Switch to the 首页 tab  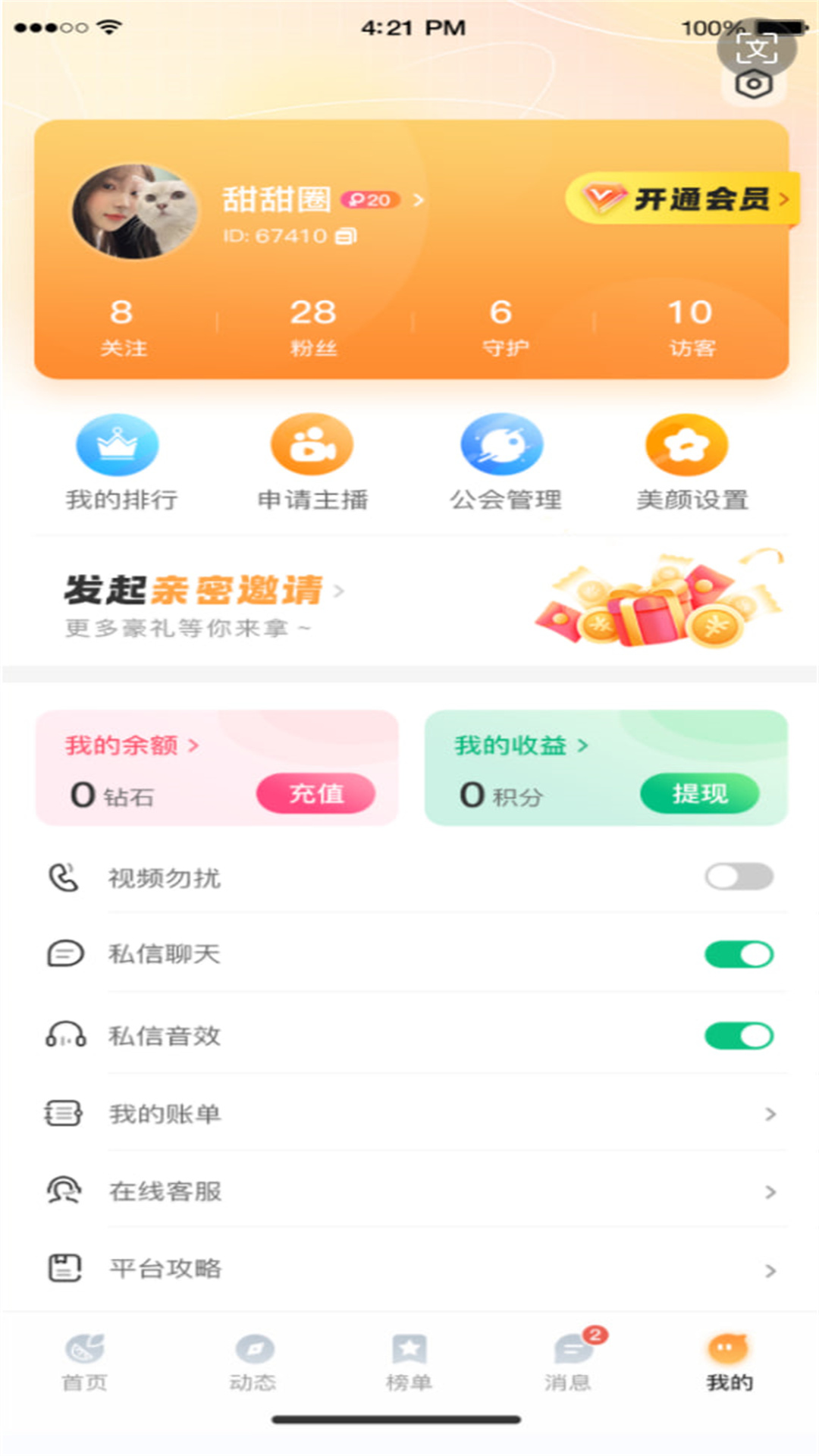[x=84, y=1363]
